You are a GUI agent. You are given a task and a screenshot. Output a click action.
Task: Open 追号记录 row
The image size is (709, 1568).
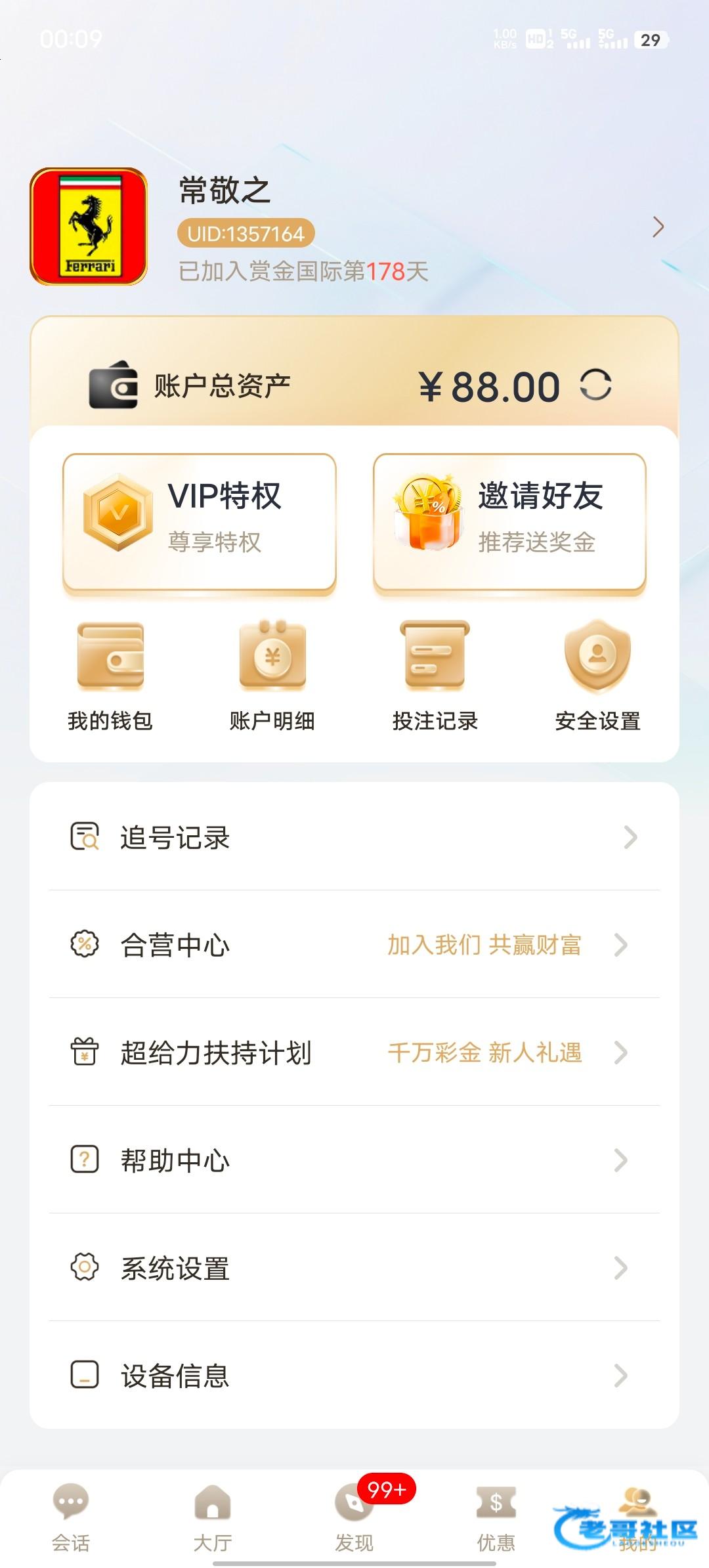point(354,837)
